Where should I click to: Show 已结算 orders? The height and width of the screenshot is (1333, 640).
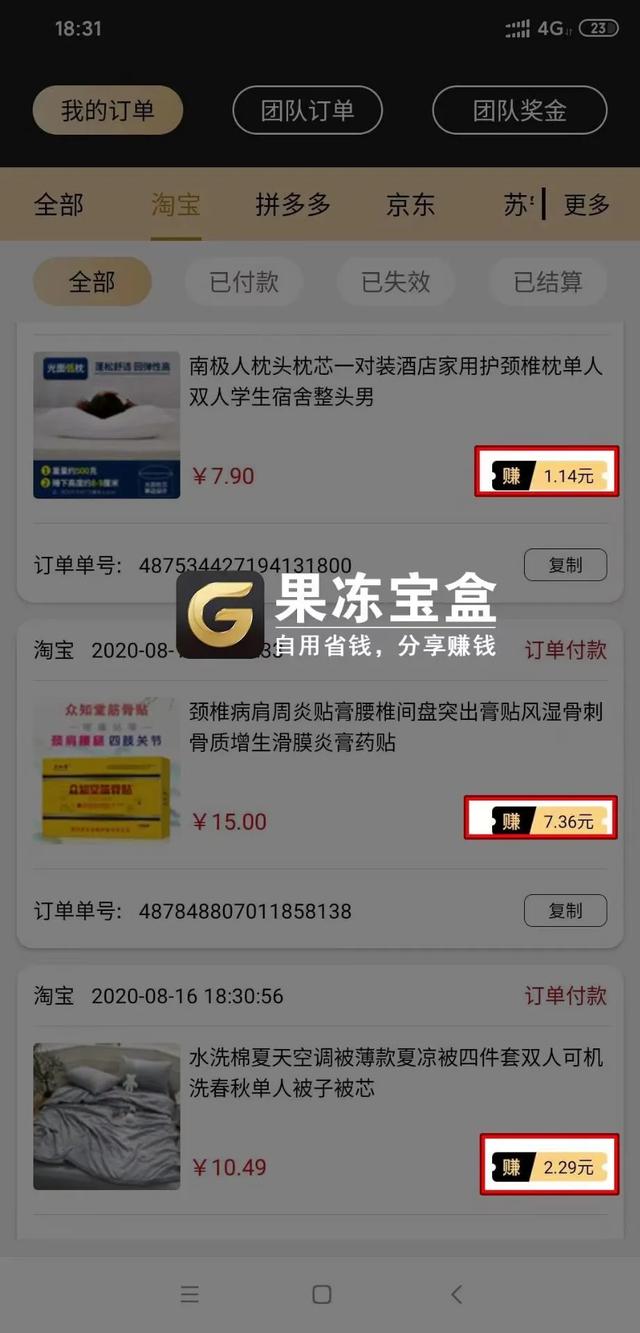pos(548,282)
